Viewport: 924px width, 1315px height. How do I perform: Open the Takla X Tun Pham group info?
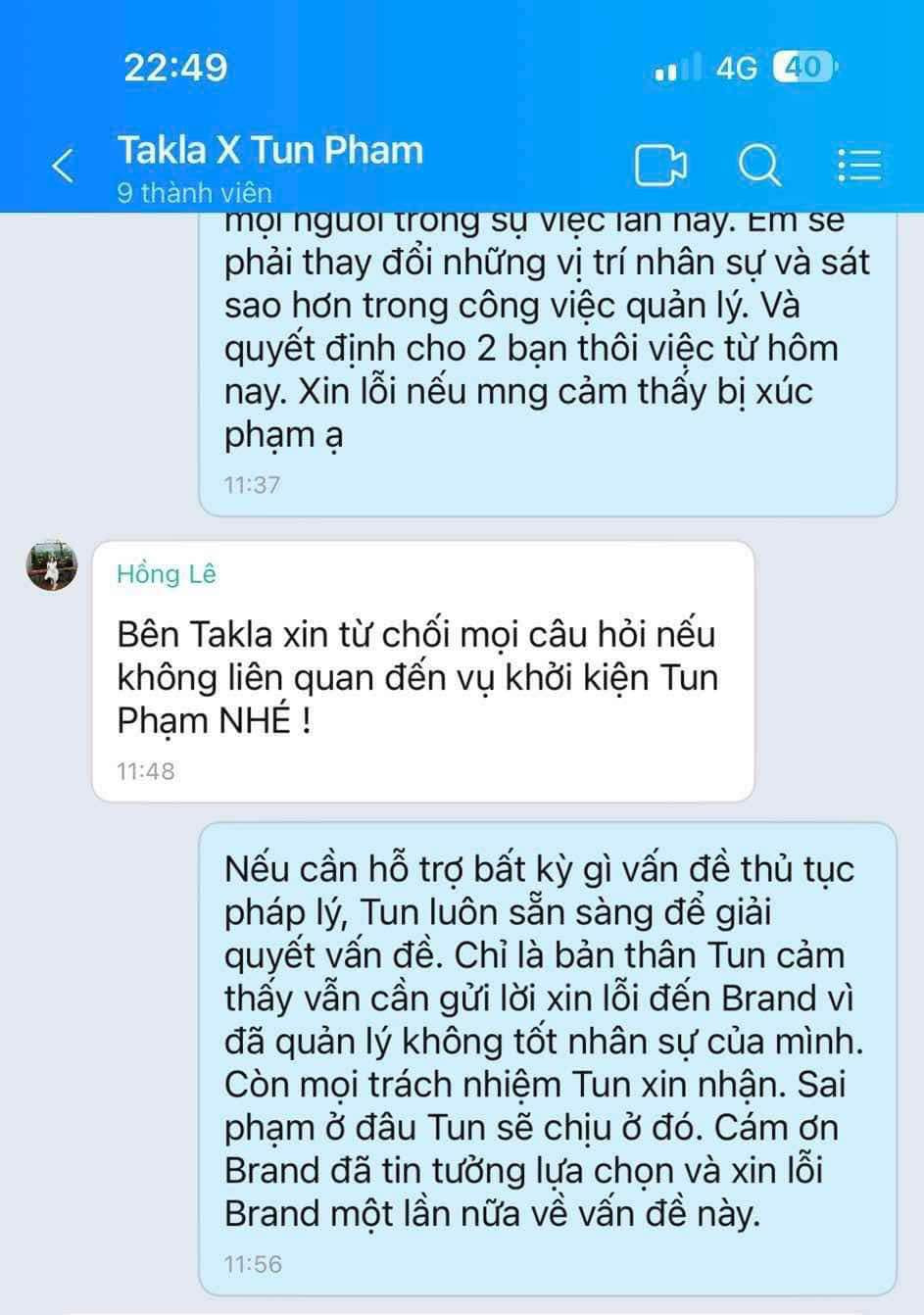pos(269,165)
